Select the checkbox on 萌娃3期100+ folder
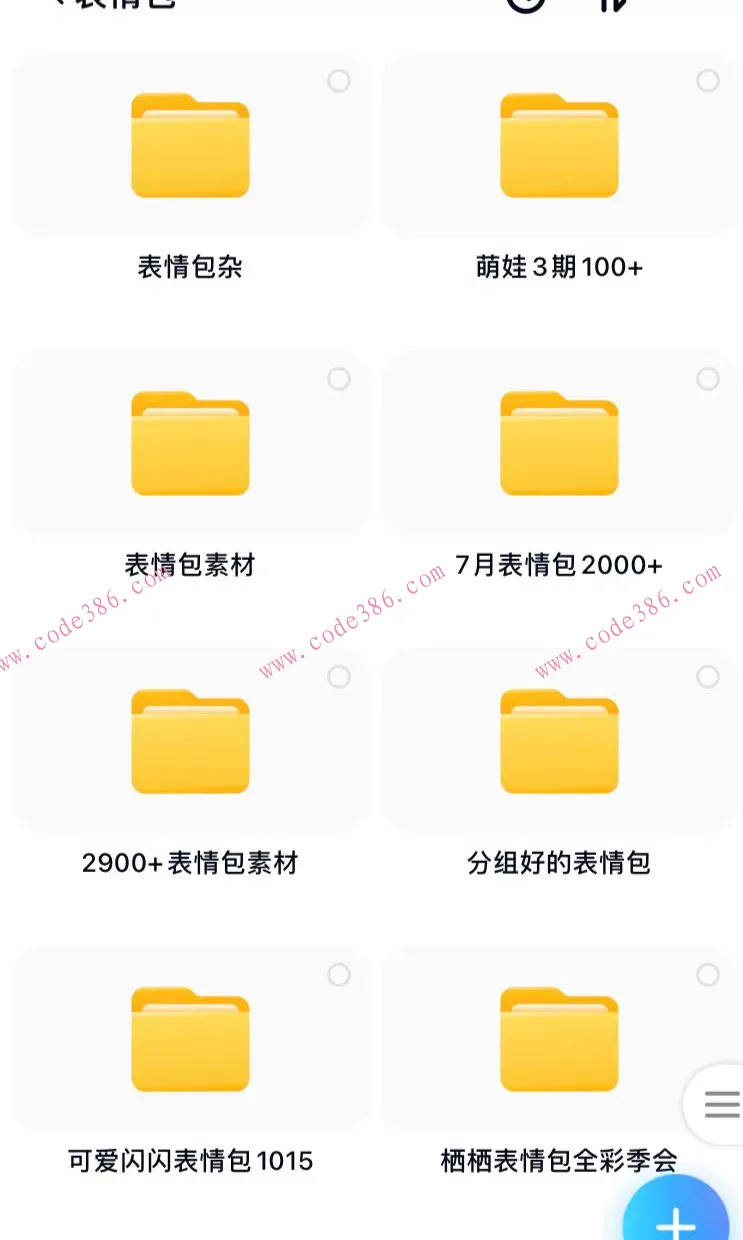The width and height of the screenshot is (743, 1240). [x=708, y=81]
